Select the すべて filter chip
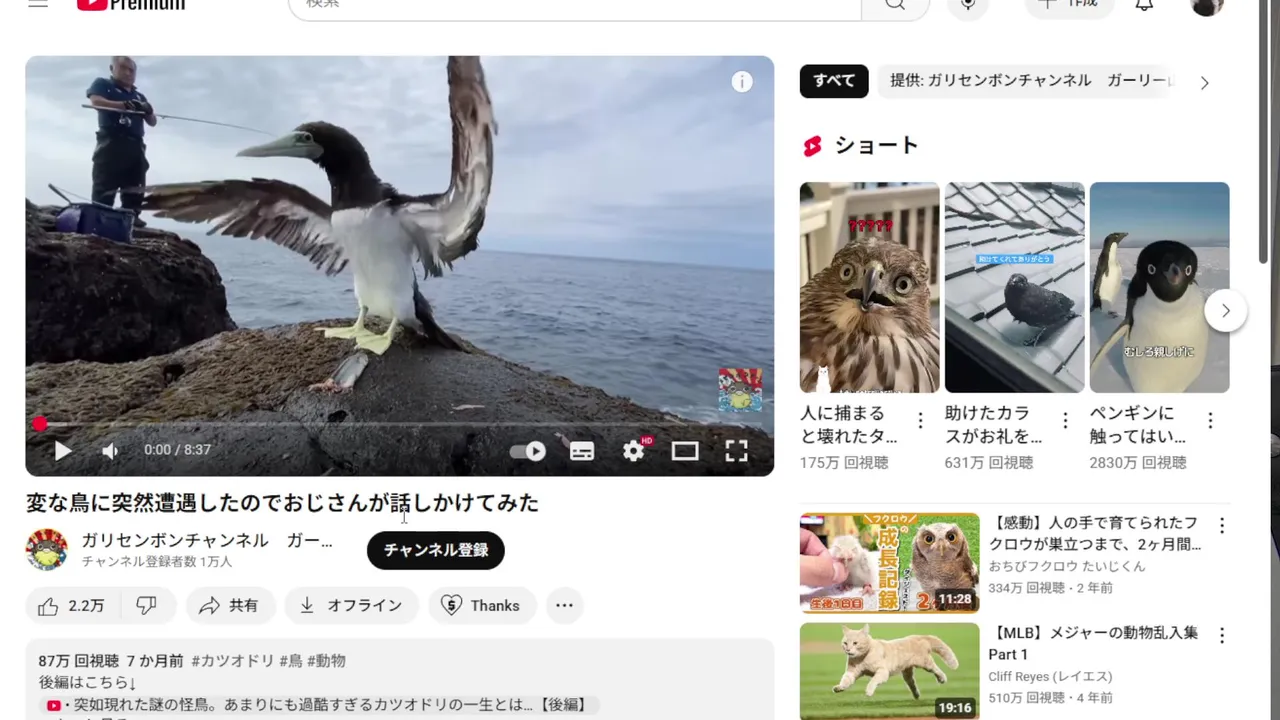Screen dimensions: 1280x720 [833, 81]
